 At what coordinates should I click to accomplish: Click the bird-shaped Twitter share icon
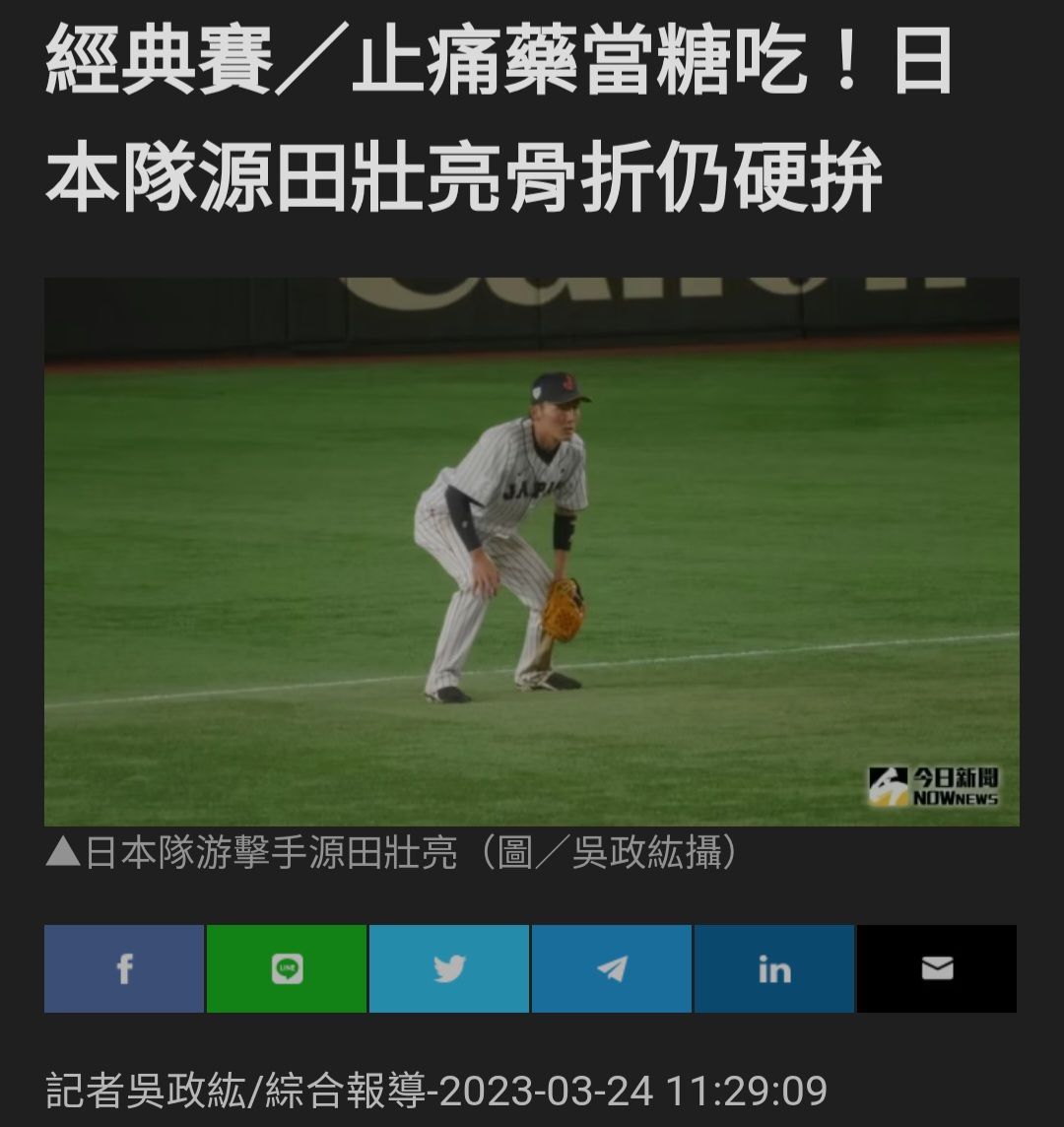[x=448, y=968]
